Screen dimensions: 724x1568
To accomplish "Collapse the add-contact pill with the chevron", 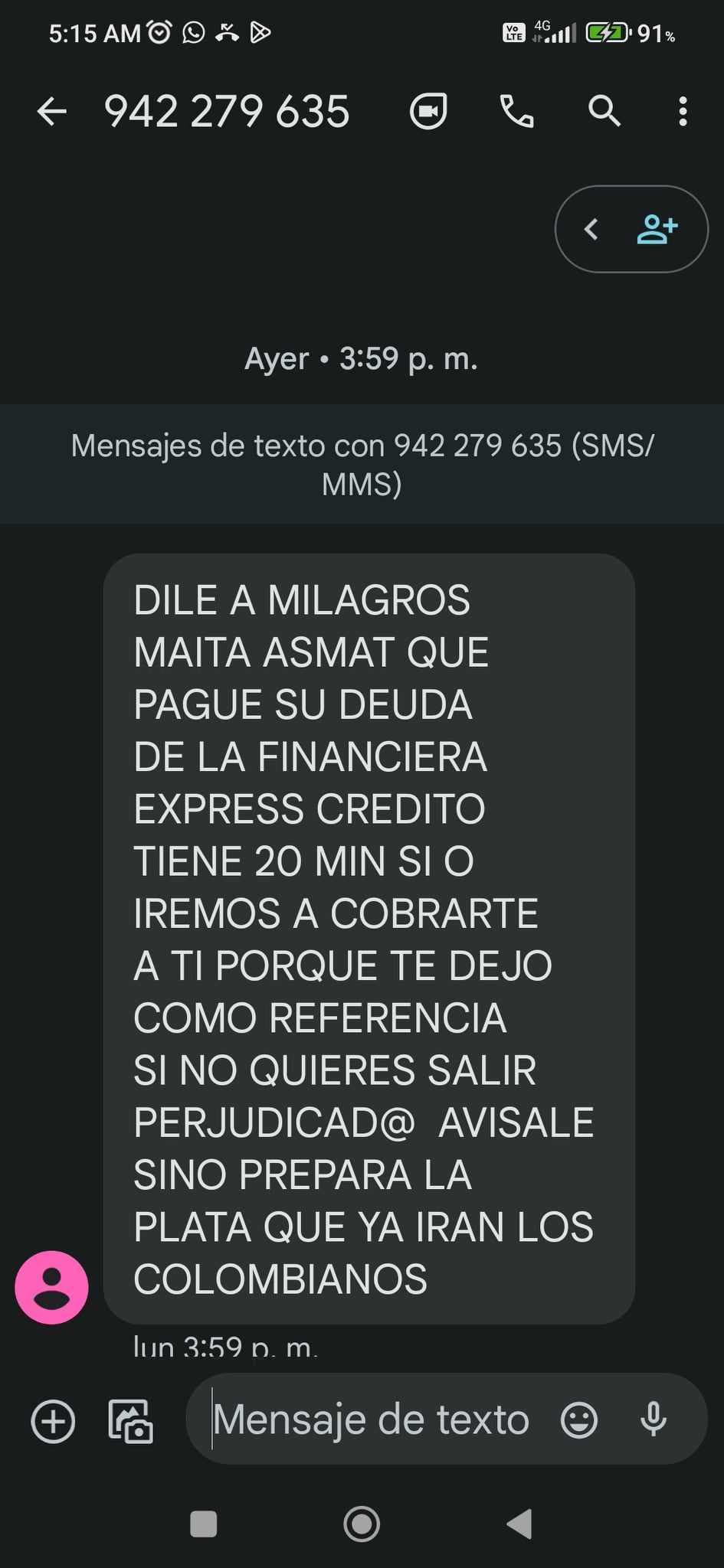I will pos(591,229).
